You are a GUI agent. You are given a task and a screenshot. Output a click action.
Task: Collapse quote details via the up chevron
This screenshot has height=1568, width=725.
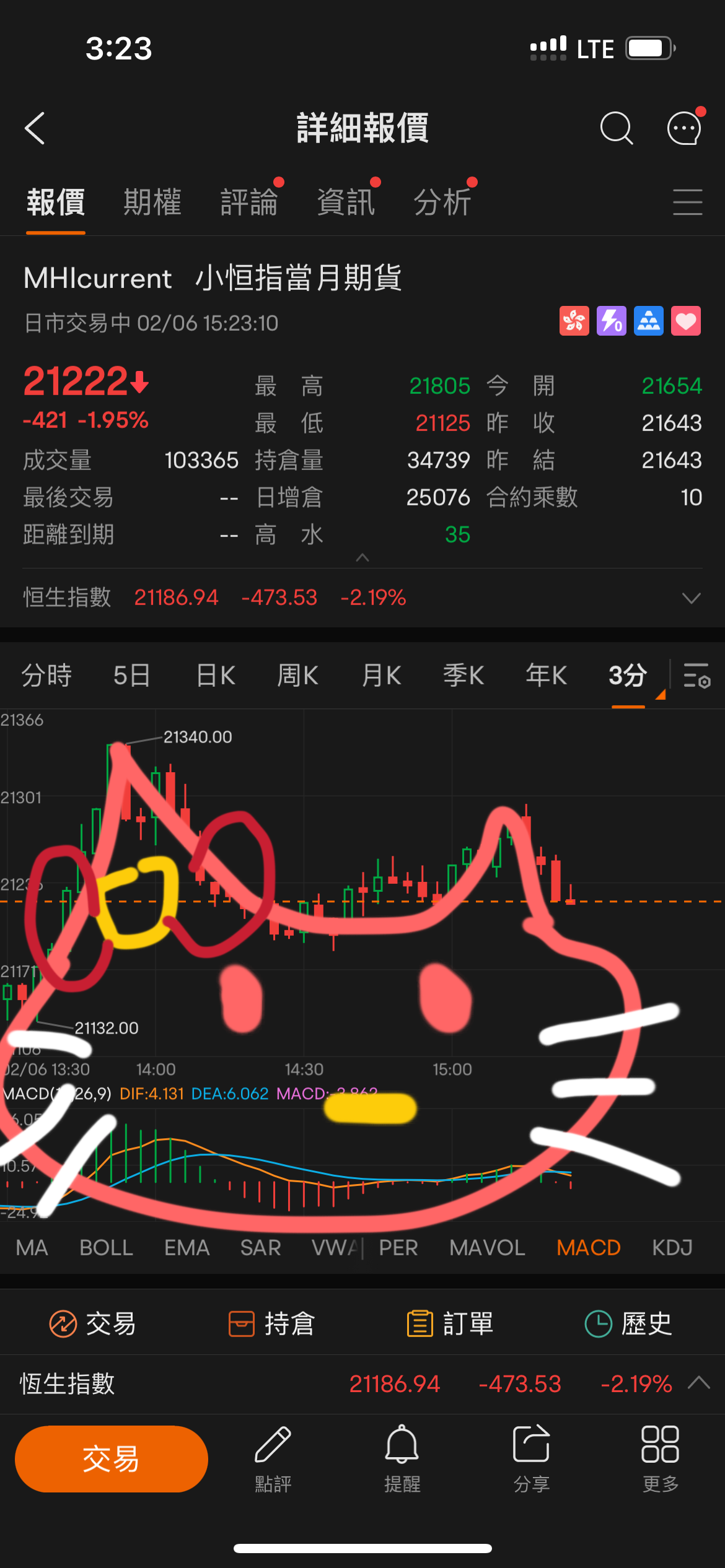[x=362, y=557]
